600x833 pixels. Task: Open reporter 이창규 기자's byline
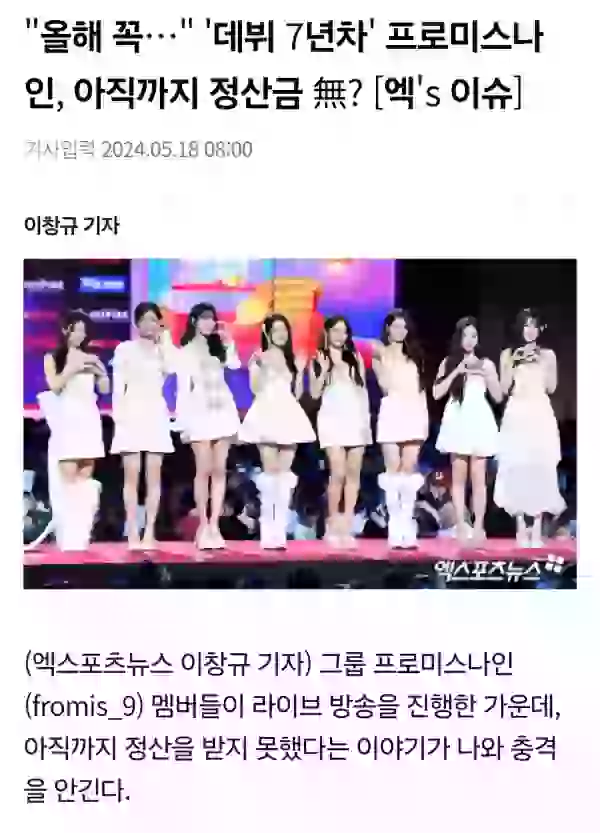(x=71, y=225)
